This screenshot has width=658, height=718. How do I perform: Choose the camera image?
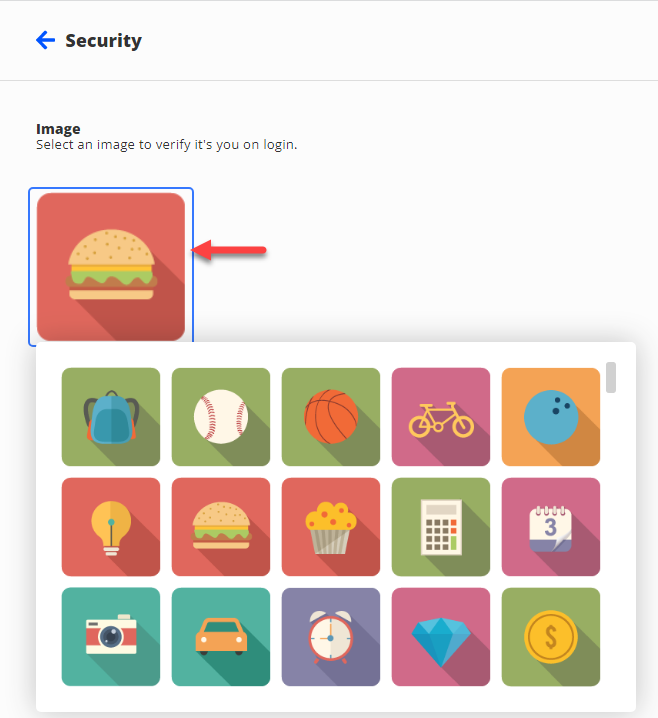(x=111, y=637)
